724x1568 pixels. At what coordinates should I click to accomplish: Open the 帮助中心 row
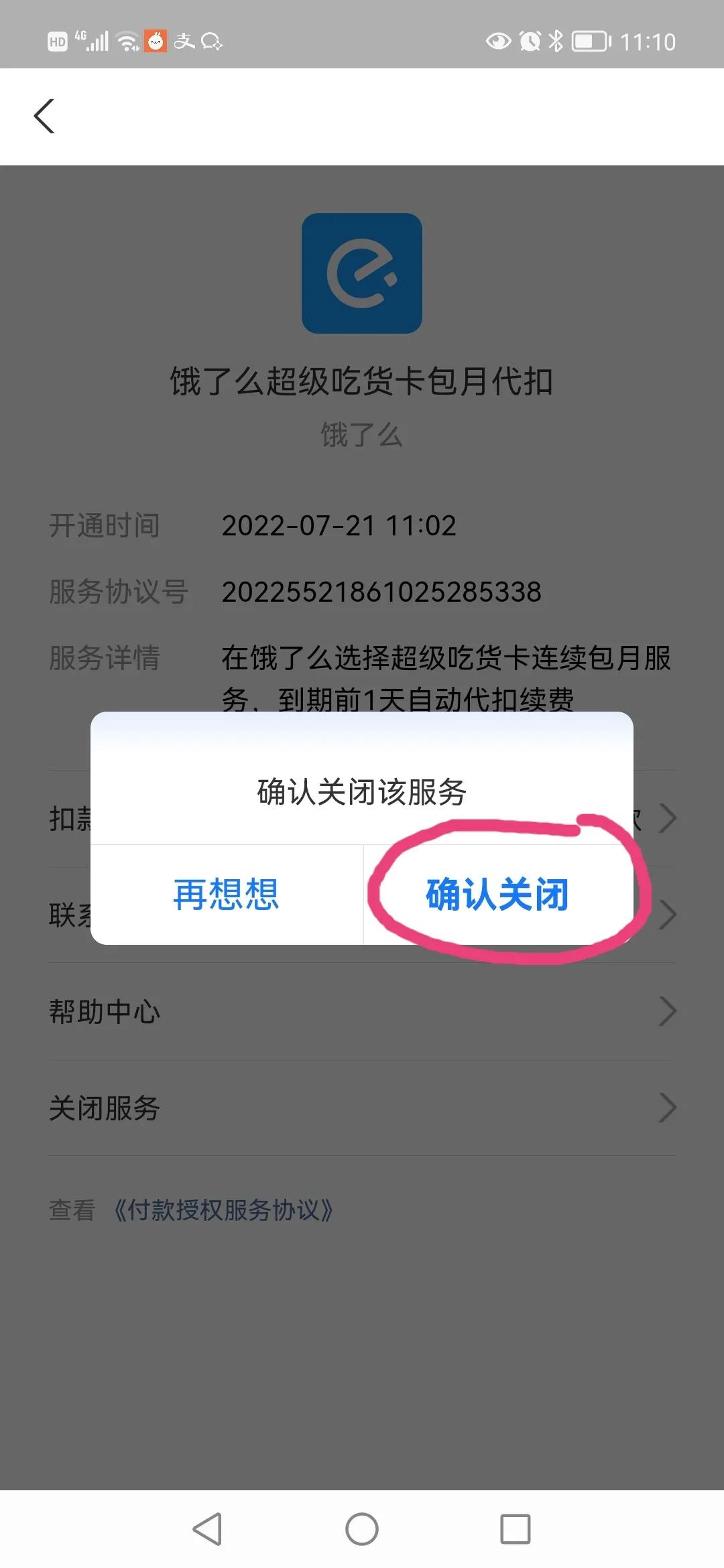coord(362,1011)
